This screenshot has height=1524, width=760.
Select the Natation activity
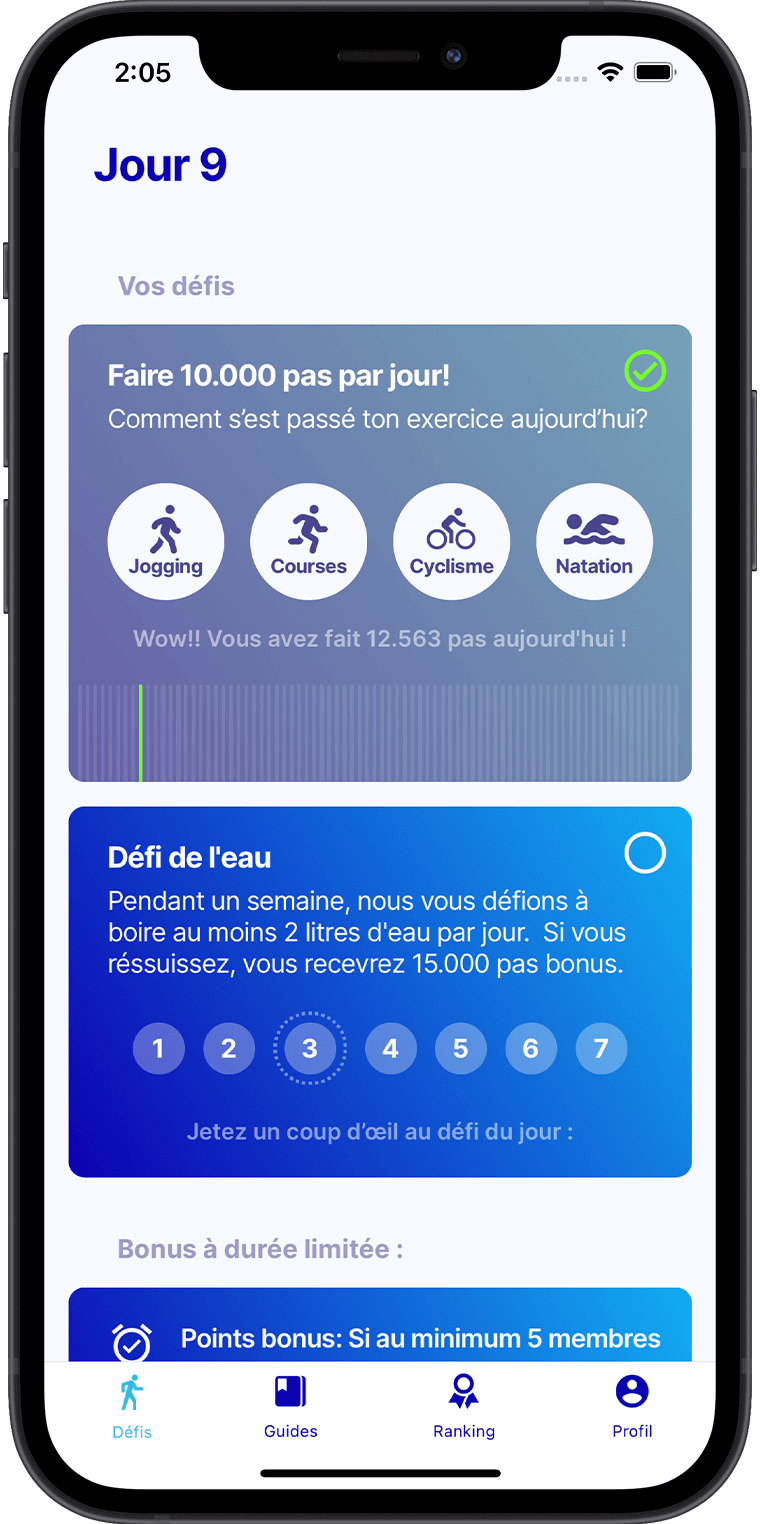[x=594, y=542]
